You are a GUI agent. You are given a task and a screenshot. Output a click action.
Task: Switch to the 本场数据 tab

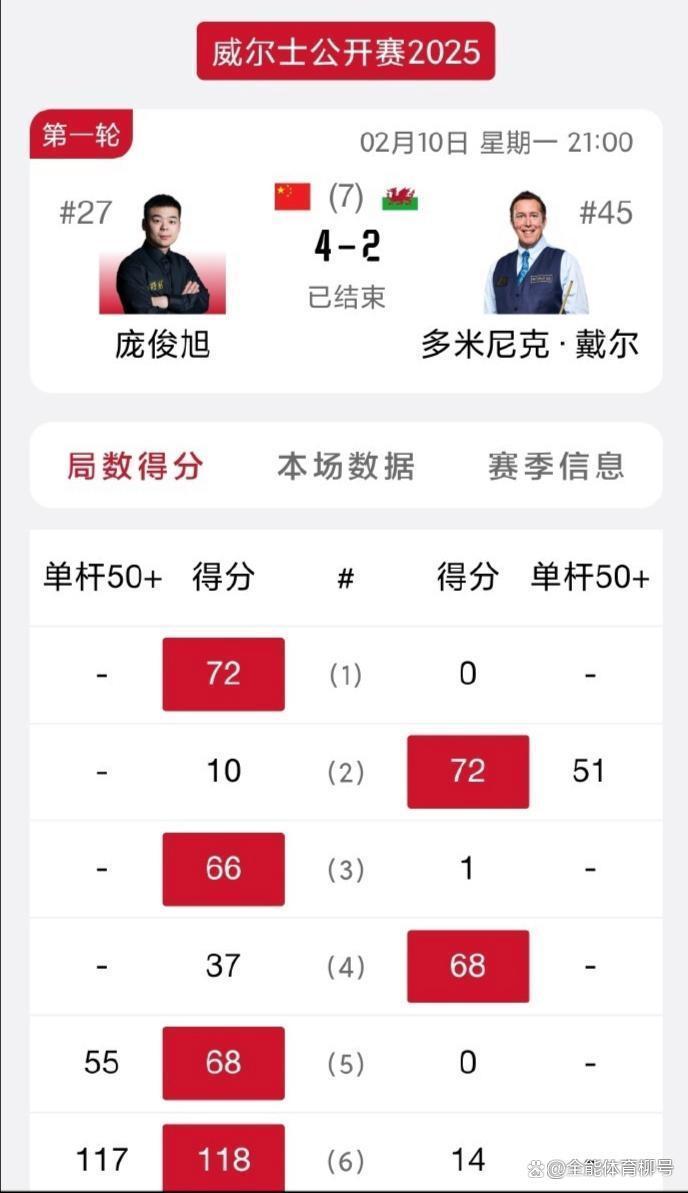point(345,466)
